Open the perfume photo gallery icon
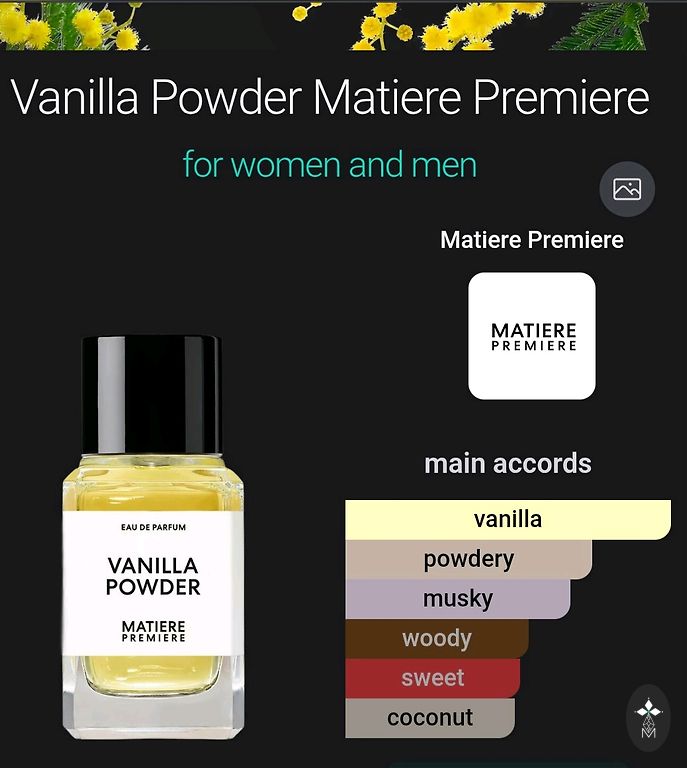The height and width of the screenshot is (768, 687). tap(627, 189)
